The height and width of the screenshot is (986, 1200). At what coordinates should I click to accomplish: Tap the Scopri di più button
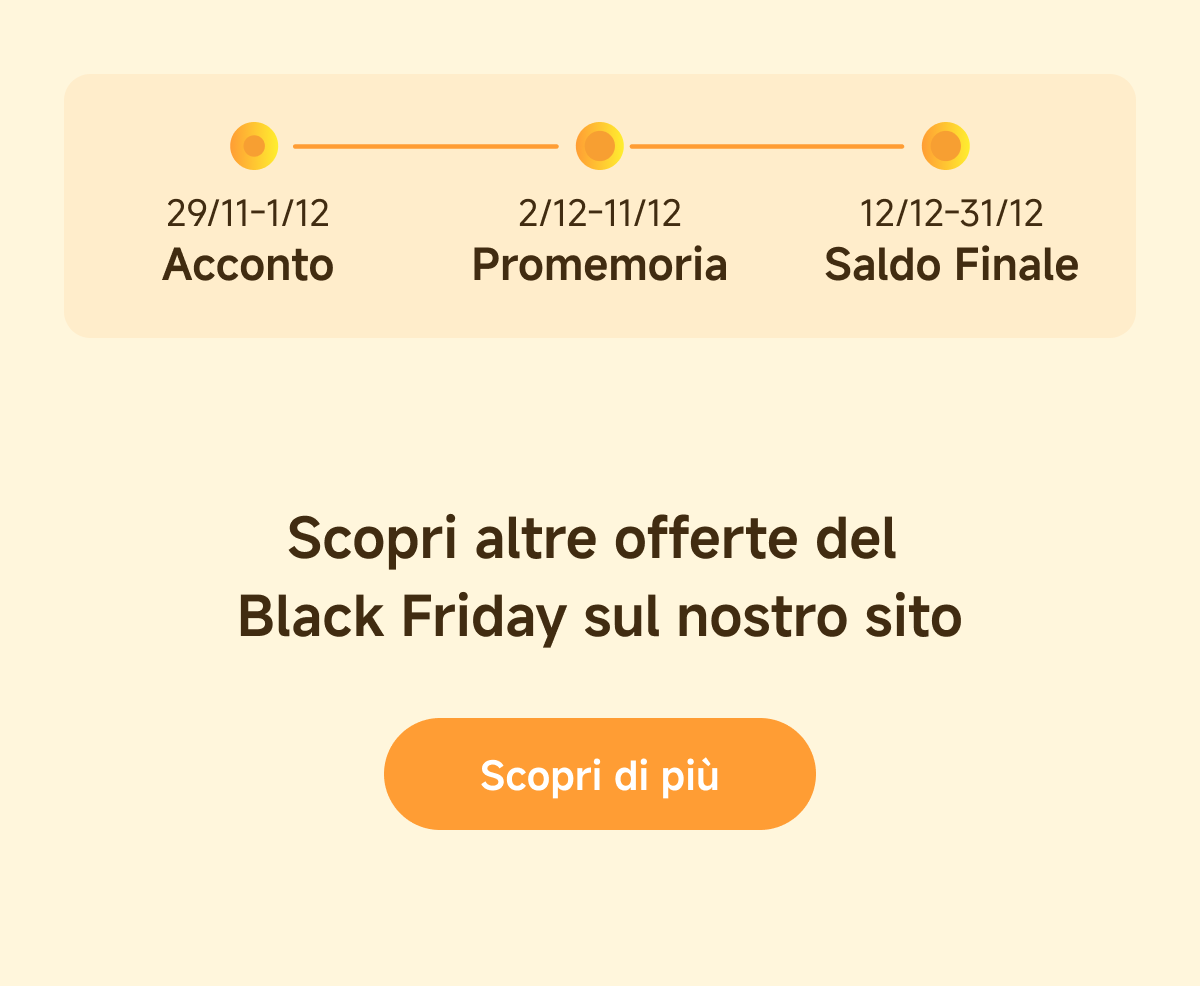pos(600,774)
